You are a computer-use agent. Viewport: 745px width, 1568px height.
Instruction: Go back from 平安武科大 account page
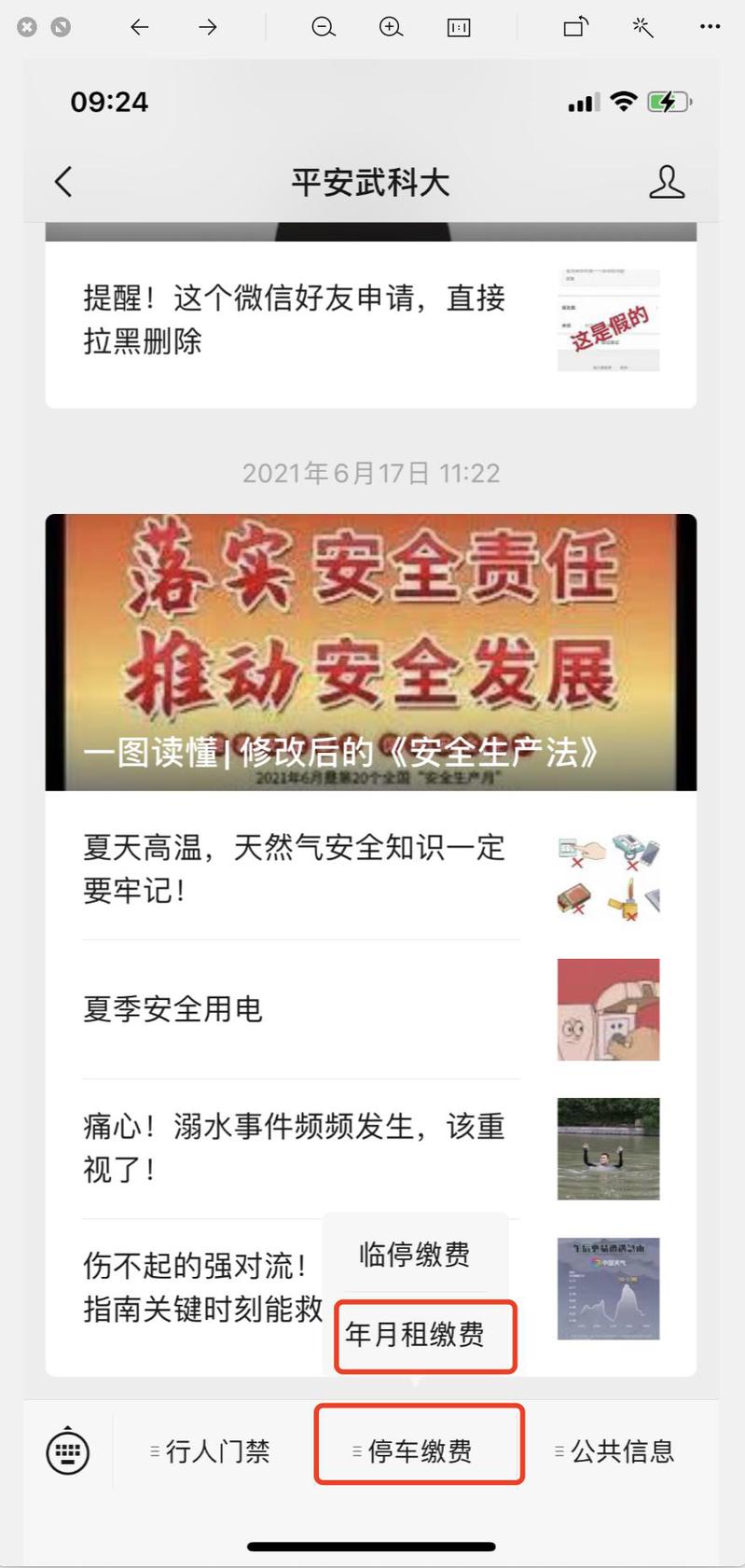point(63,182)
